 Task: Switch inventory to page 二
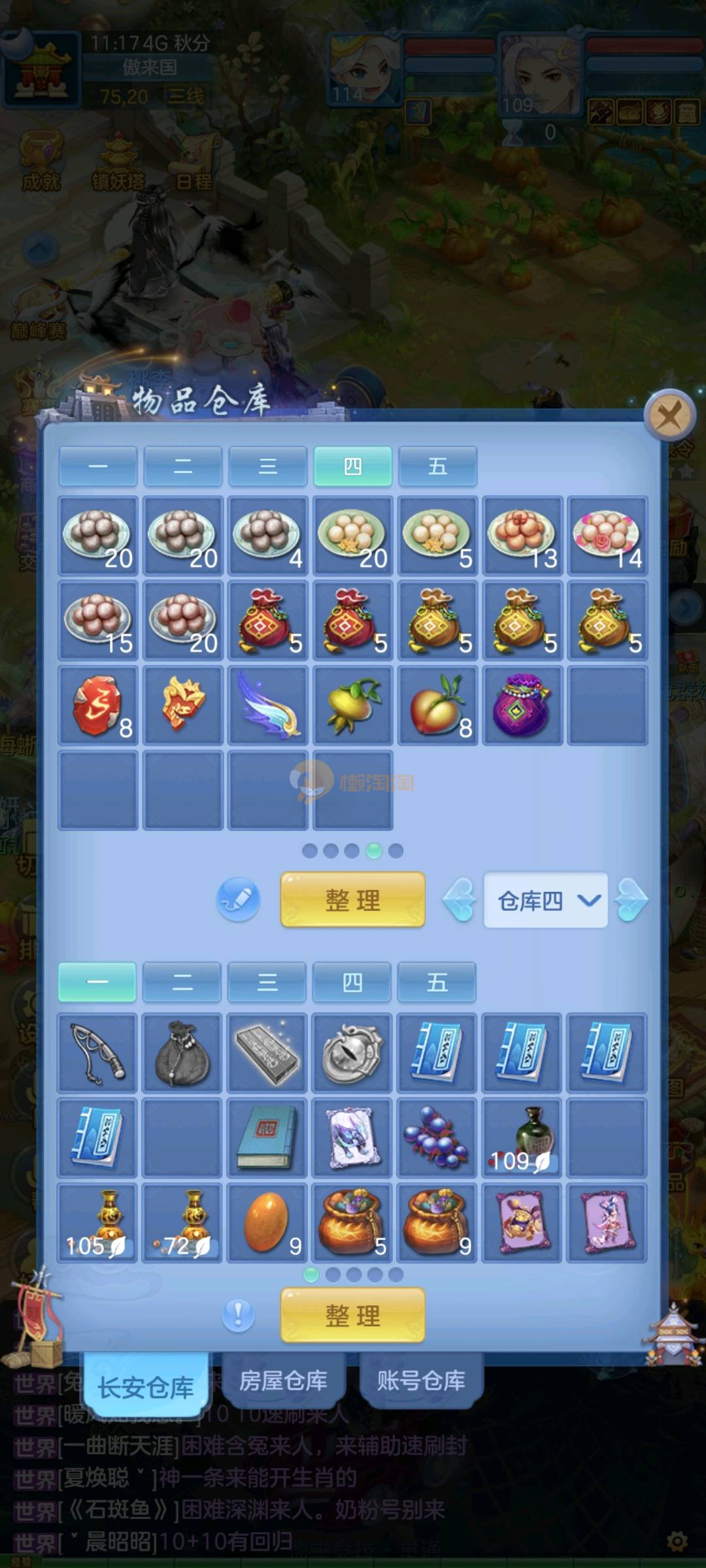click(182, 982)
